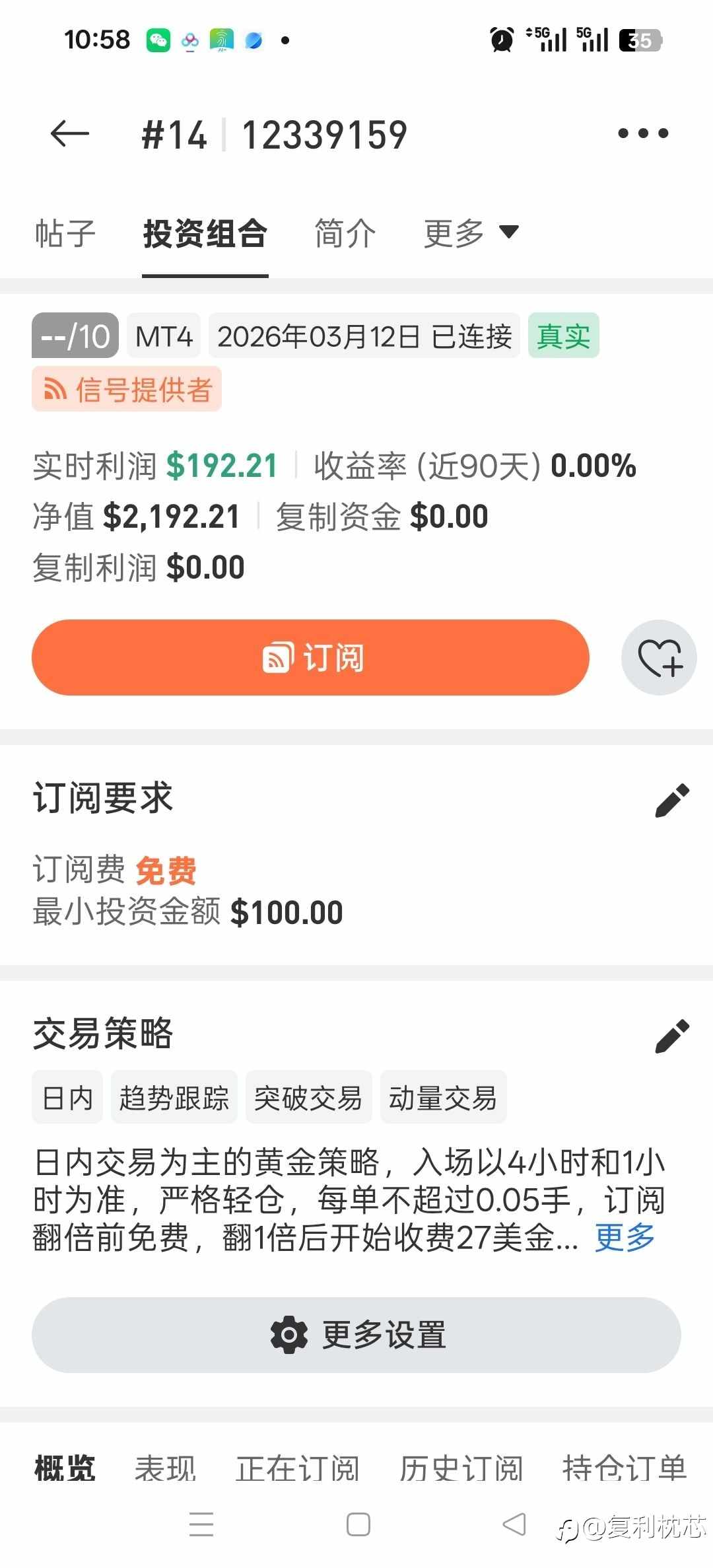Tap the hamburger navigation icon at bottom
This screenshot has height=1568, width=713.
pos(203,1524)
